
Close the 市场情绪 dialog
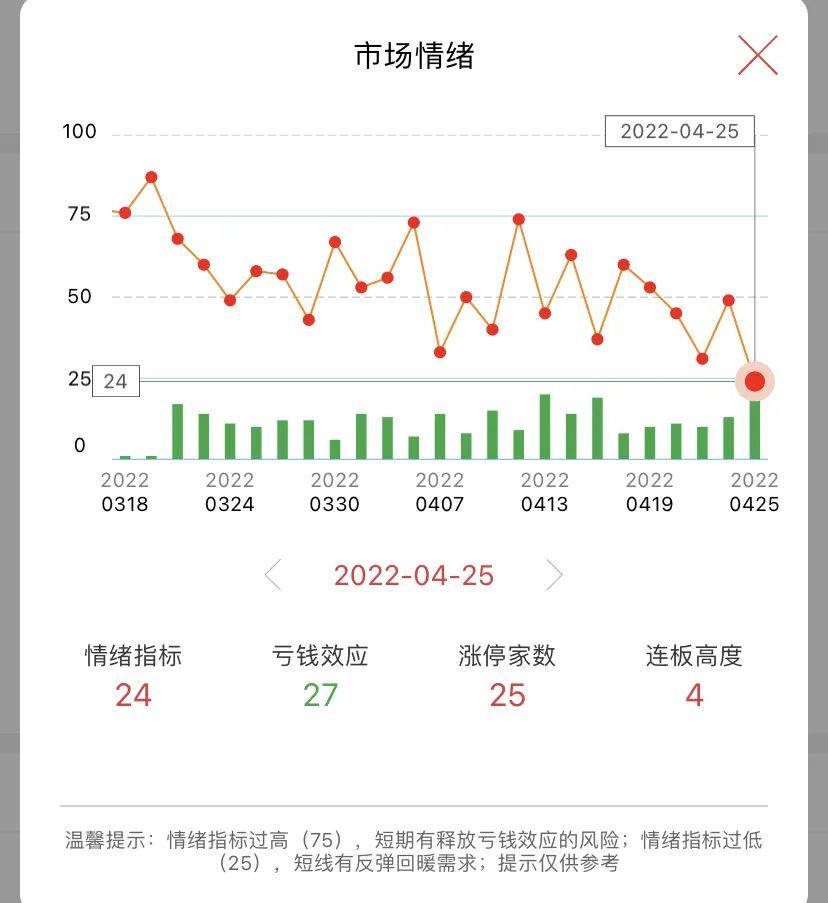tap(757, 55)
